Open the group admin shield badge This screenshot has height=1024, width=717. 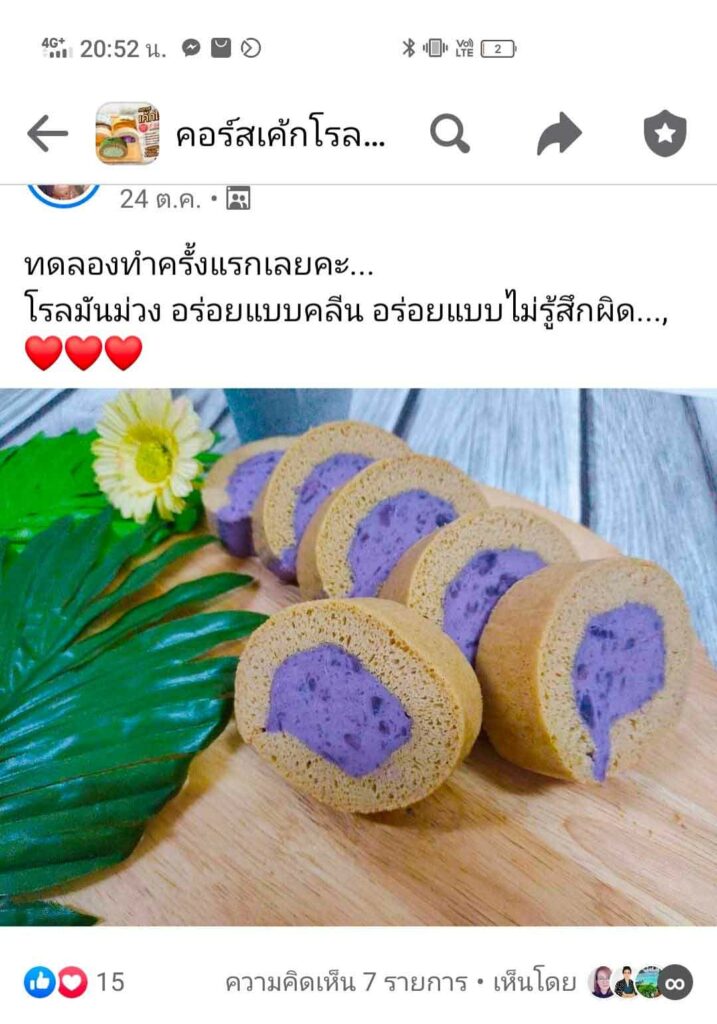pyautogui.click(x=665, y=133)
